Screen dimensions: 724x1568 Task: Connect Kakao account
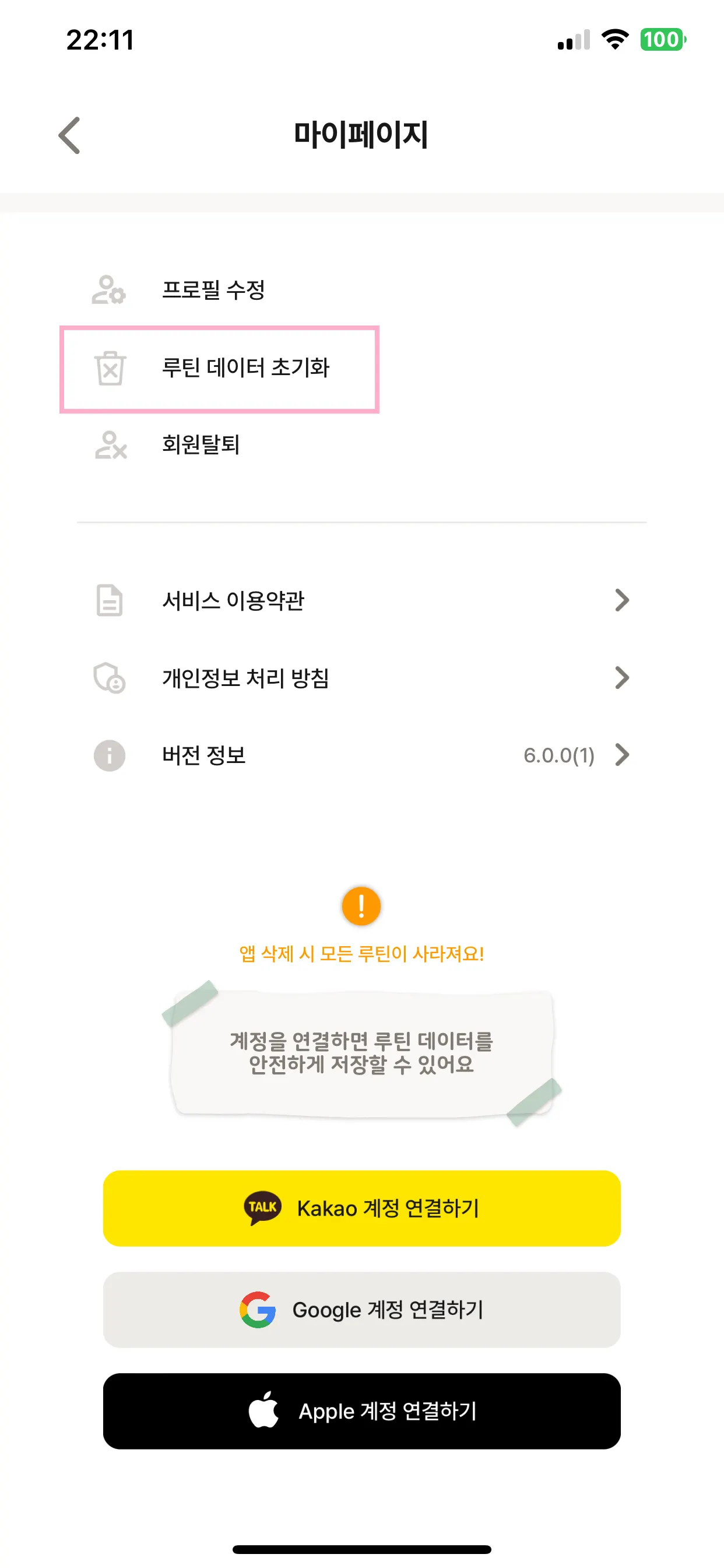[361, 1207]
